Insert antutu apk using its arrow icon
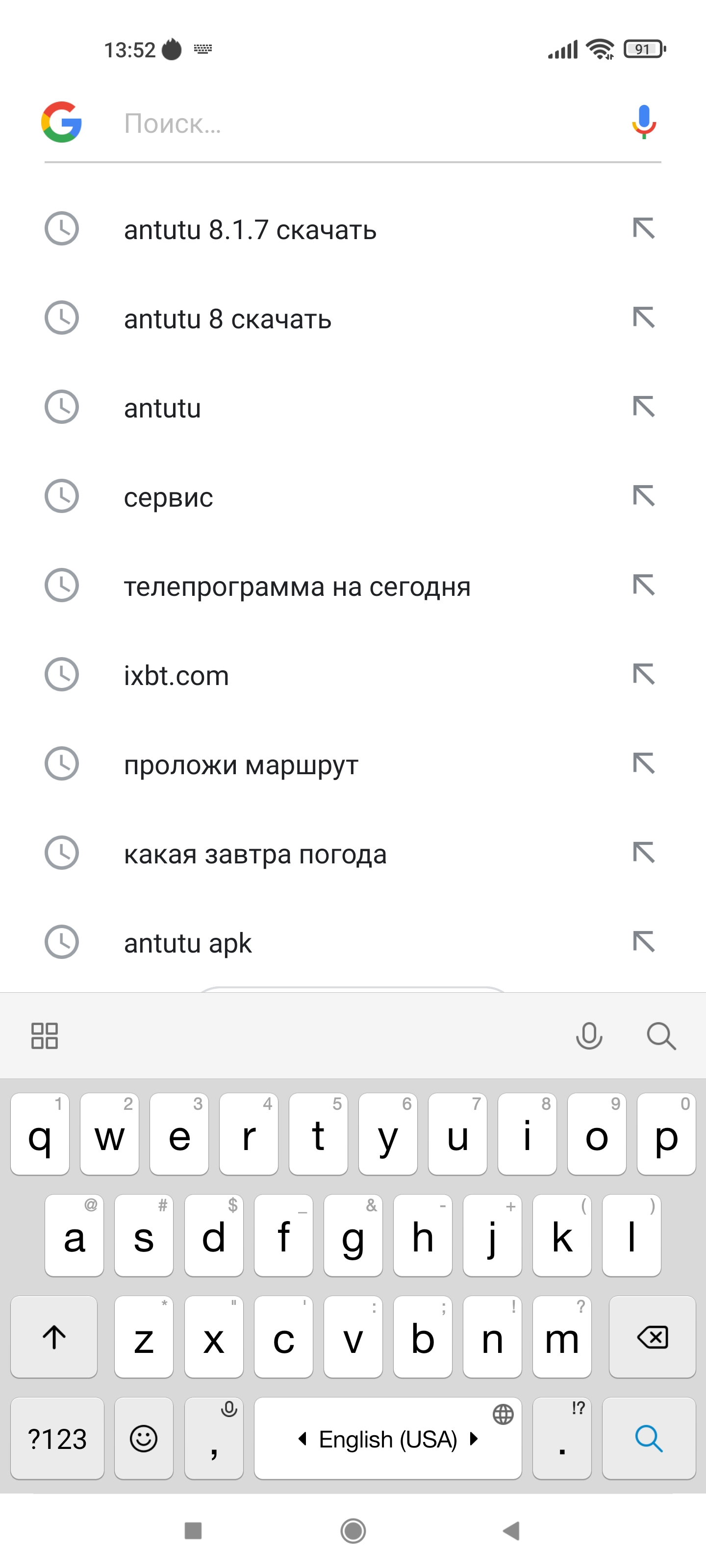 click(x=643, y=942)
